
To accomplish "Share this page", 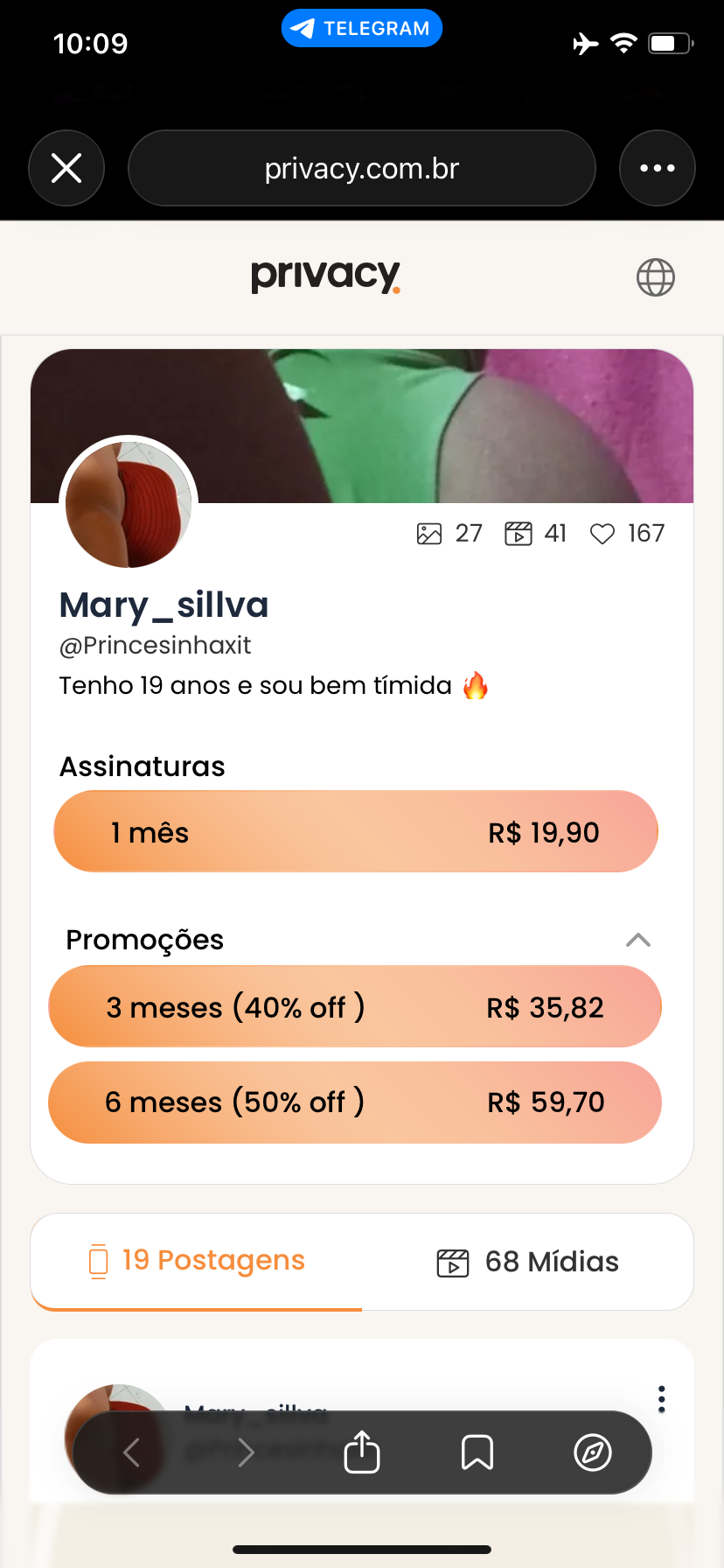I will click(362, 1452).
